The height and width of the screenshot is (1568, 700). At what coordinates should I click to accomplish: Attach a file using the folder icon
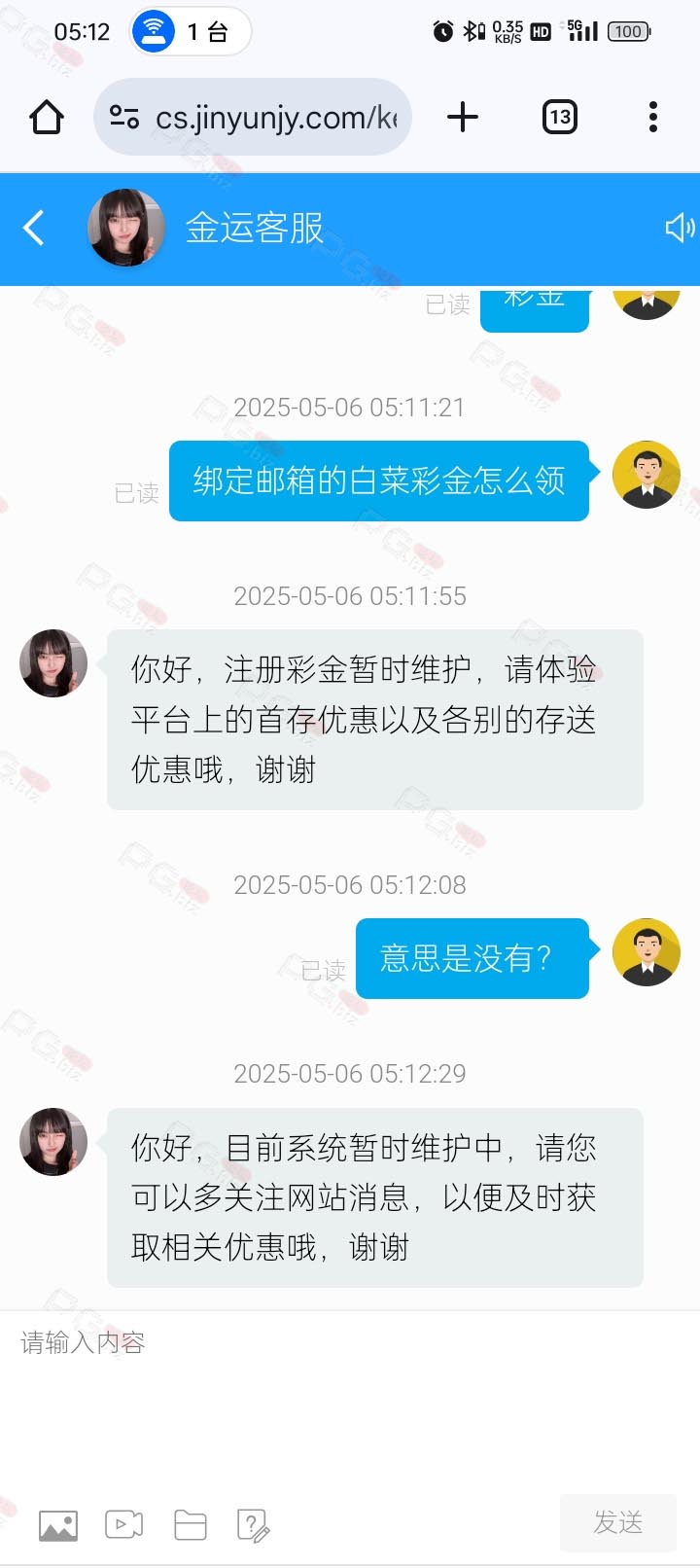pos(190,1524)
